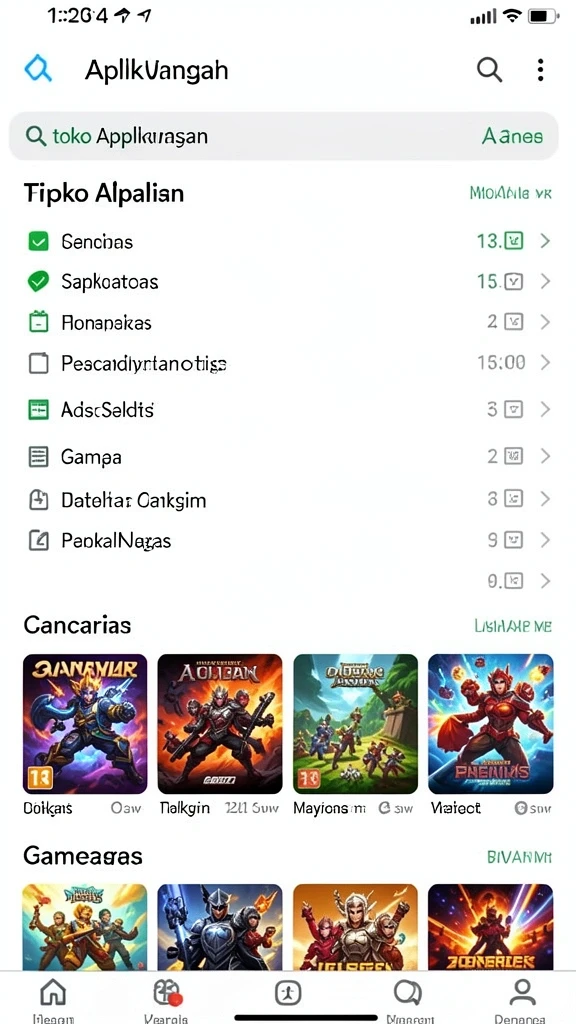Open the Sencbas row

288,242
